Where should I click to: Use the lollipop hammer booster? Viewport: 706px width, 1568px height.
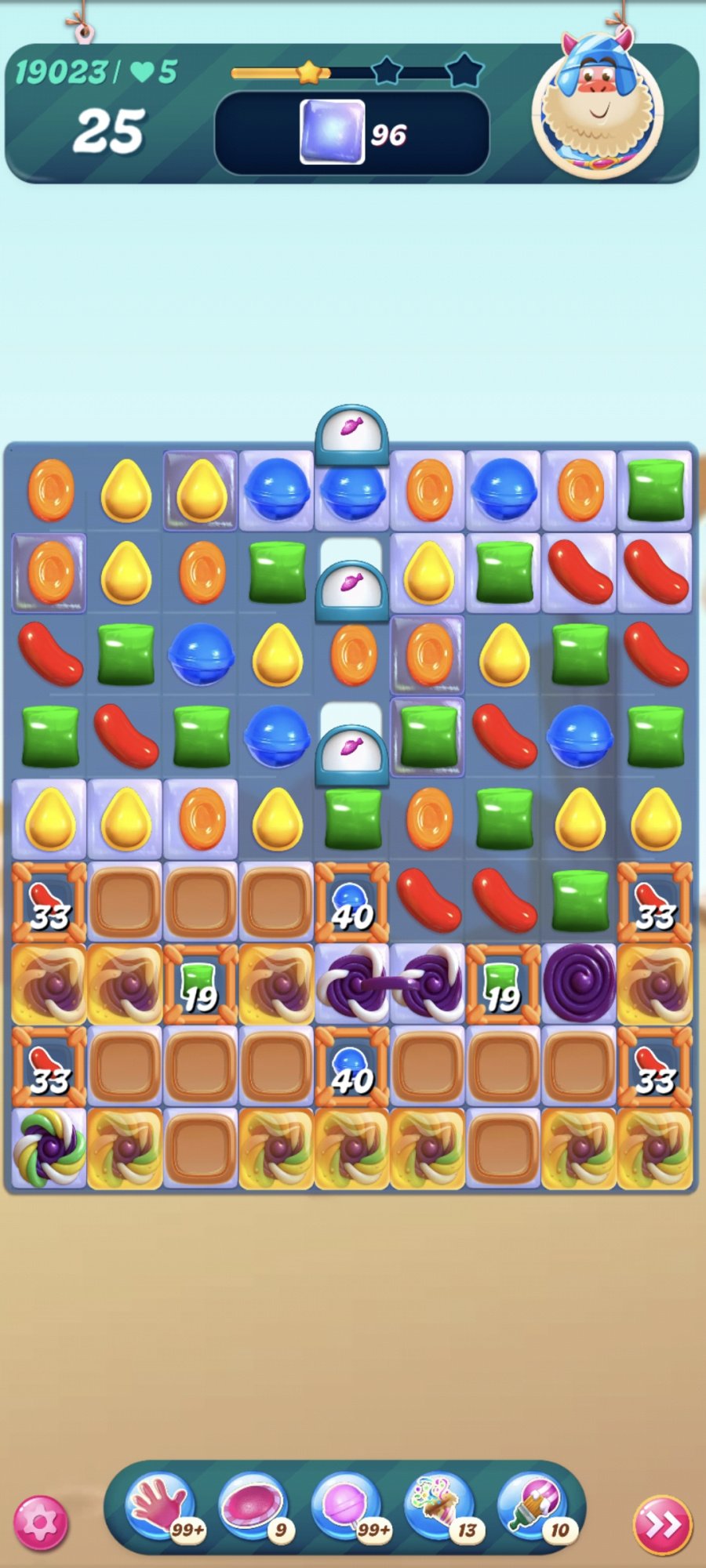pyautogui.click(x=347, y=1506)
